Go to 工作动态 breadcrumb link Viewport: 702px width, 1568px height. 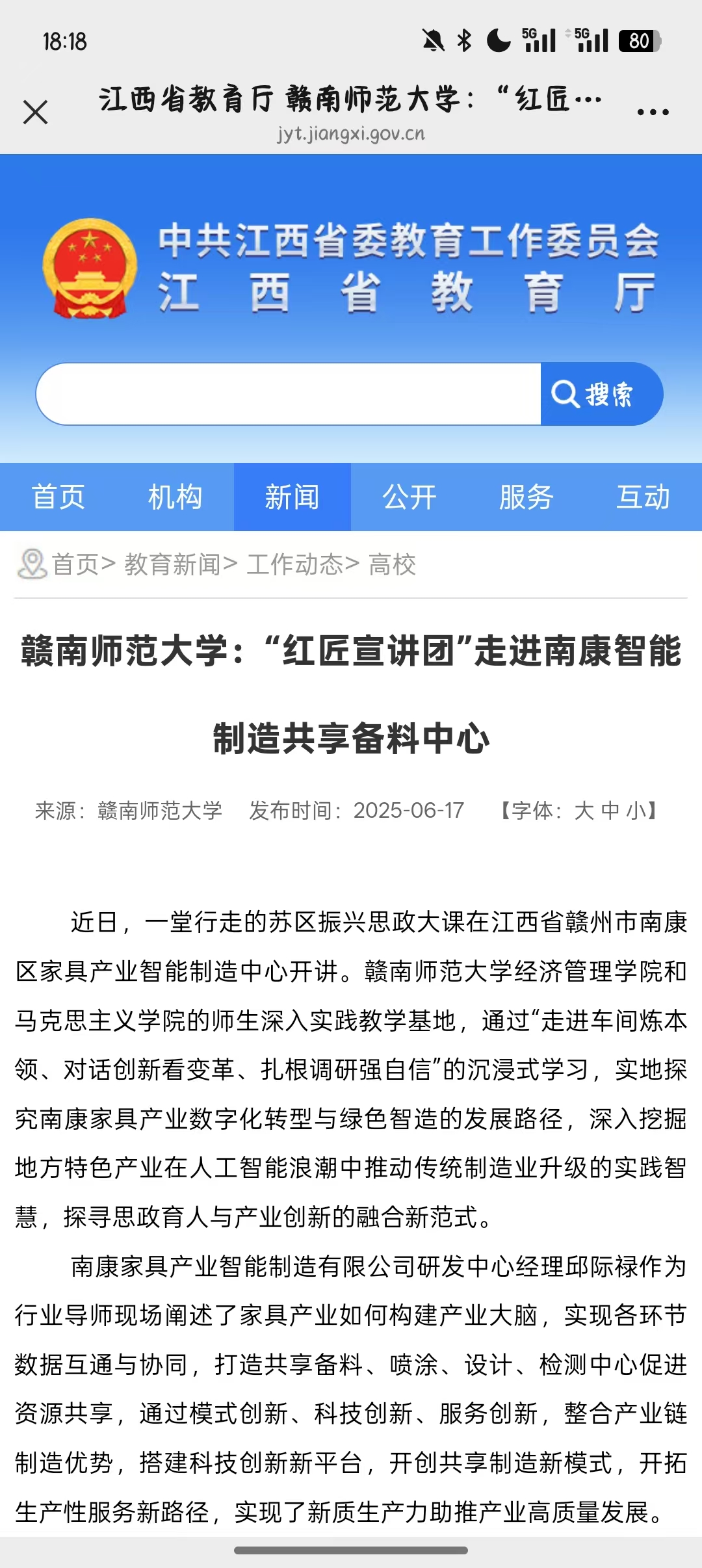[x=294, y=564]
